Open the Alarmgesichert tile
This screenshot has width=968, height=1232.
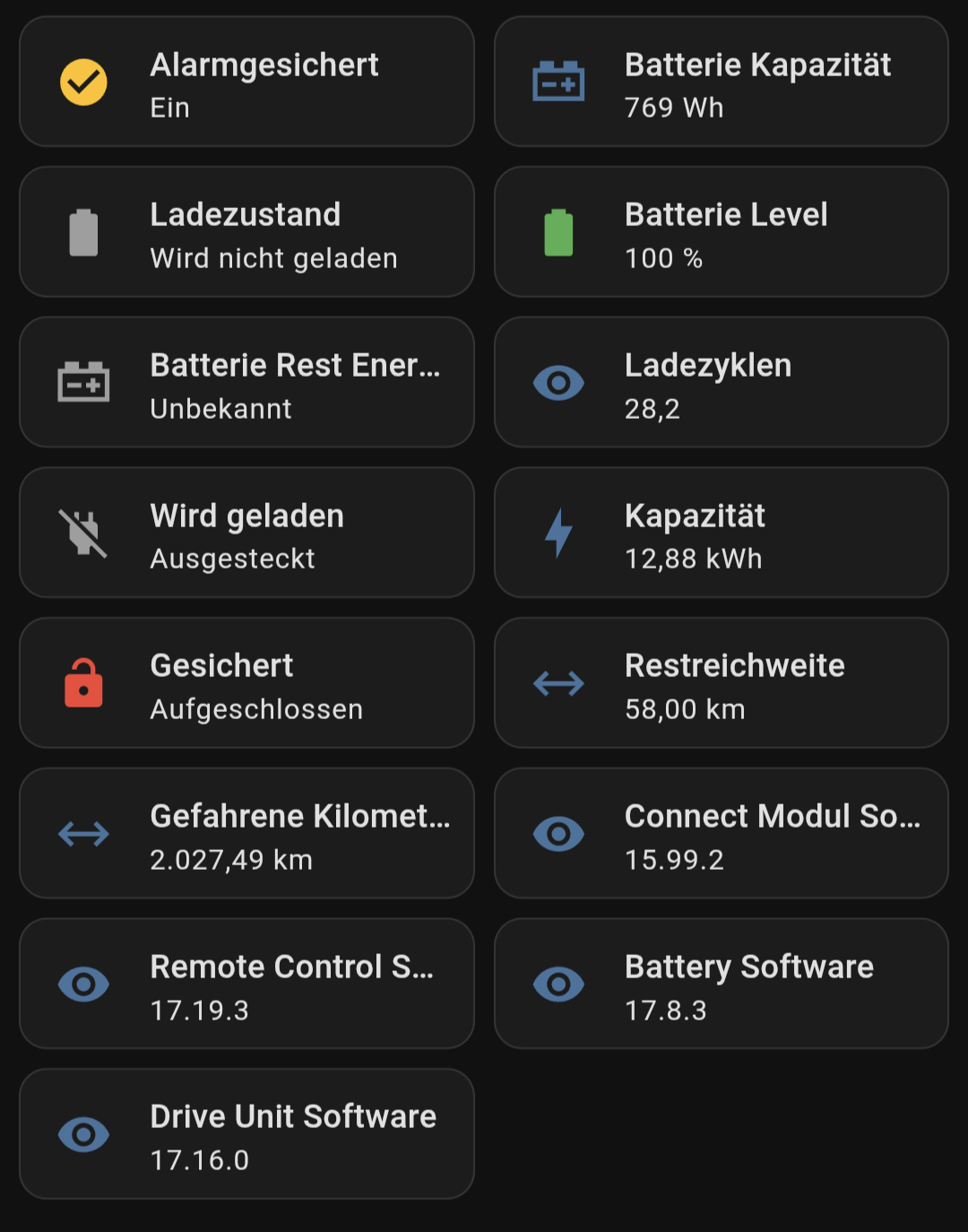[246, 82]
